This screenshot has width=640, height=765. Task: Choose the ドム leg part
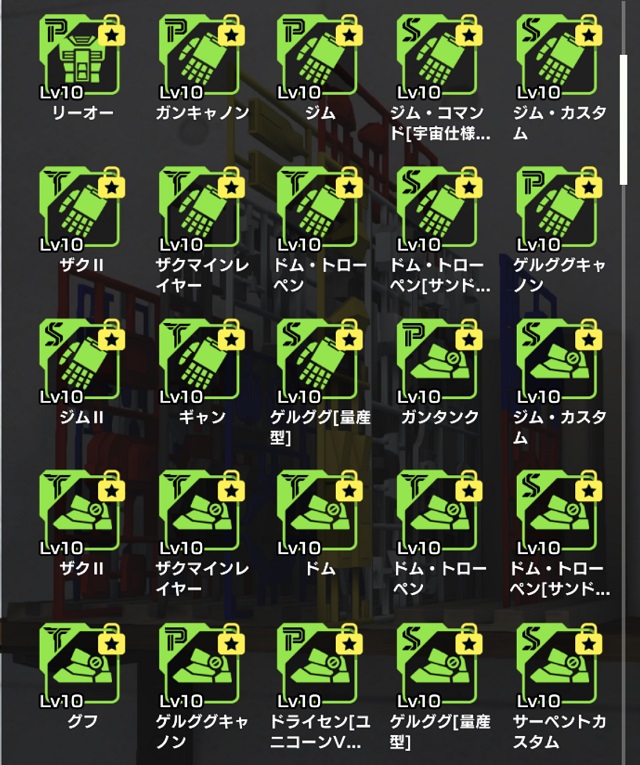tap(320, 514)
